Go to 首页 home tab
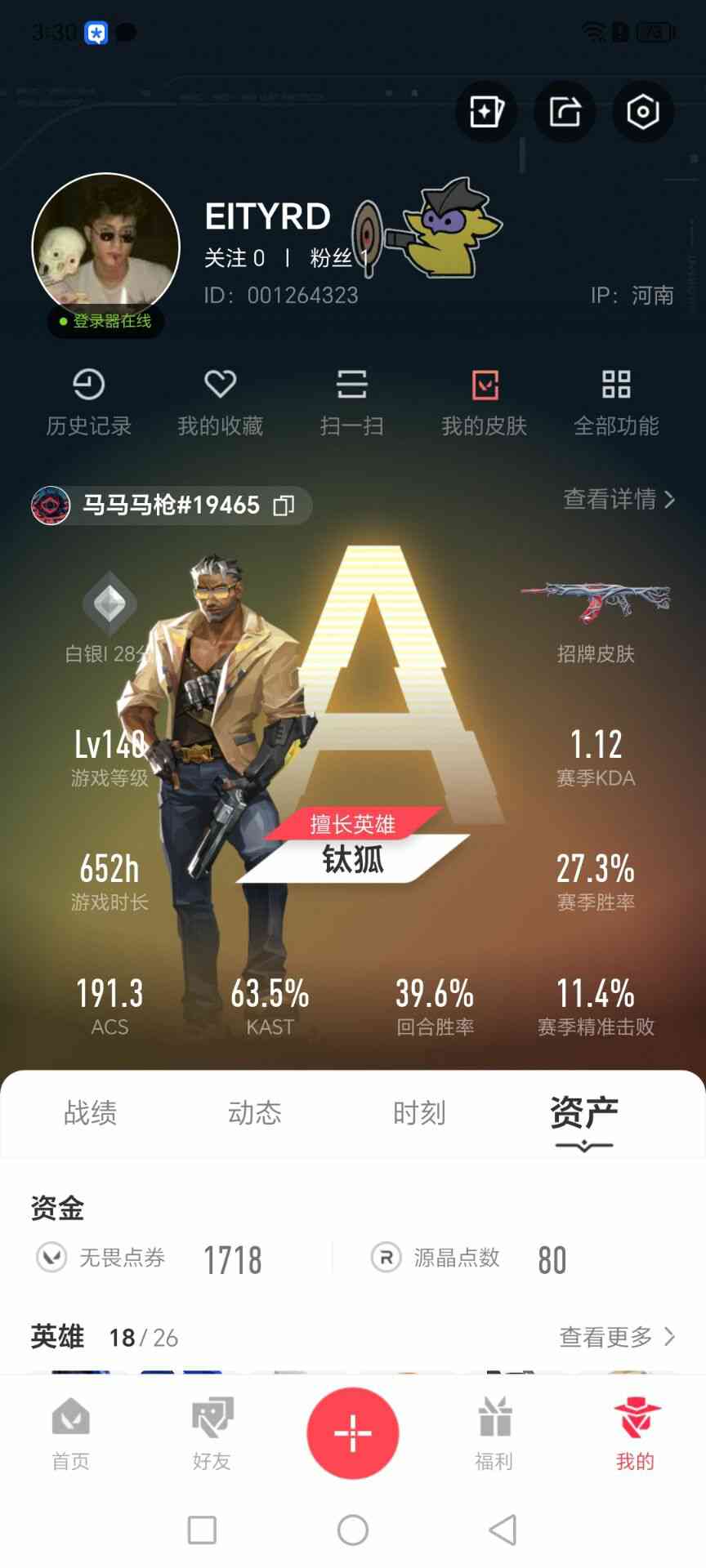This screenshot has height=1568, width=706. coord(71,1432)
